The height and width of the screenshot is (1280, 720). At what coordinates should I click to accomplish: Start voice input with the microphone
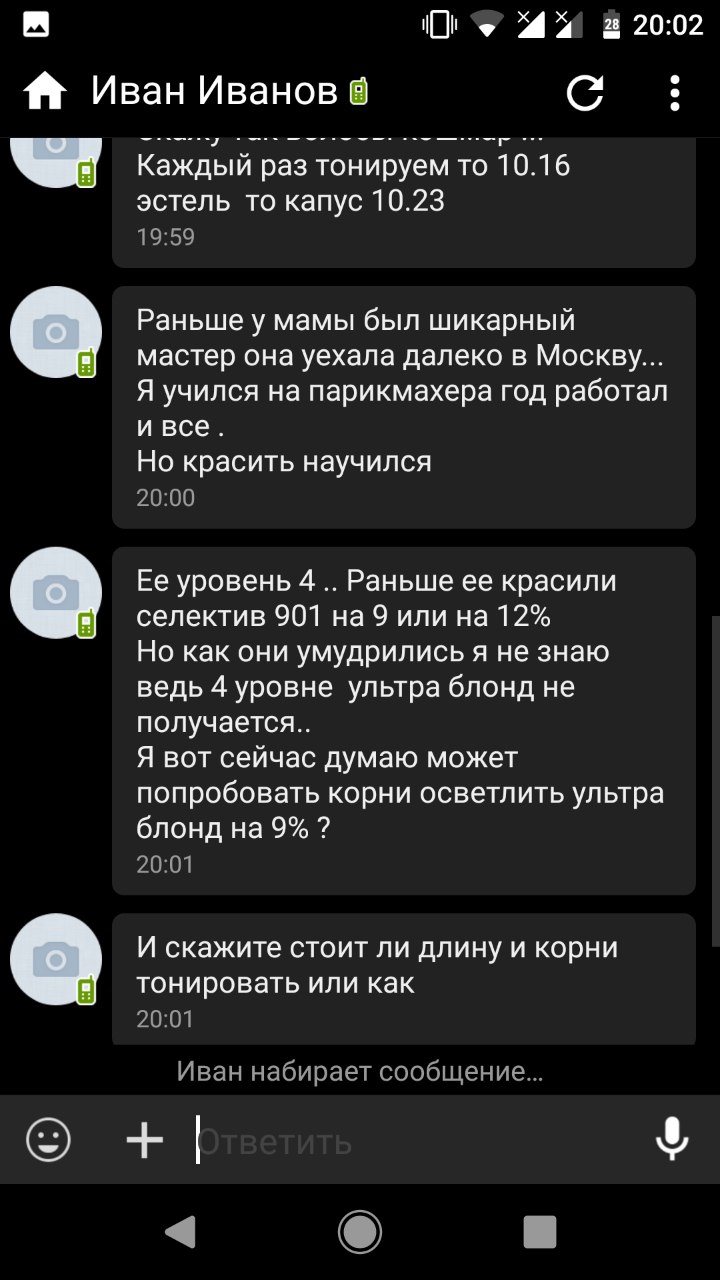(672, 1139)
